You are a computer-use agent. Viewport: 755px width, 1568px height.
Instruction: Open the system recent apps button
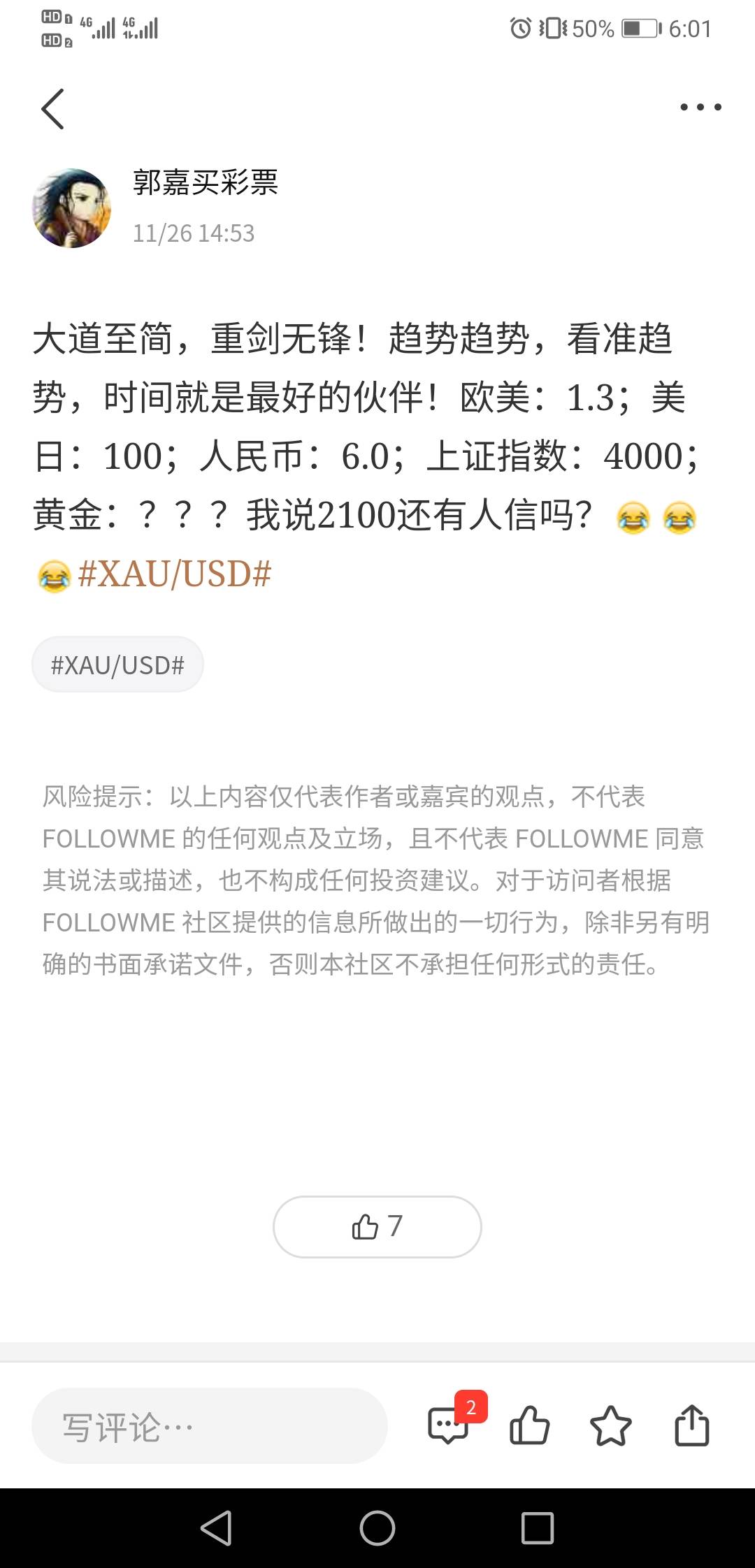click(x=537, y=1528)
